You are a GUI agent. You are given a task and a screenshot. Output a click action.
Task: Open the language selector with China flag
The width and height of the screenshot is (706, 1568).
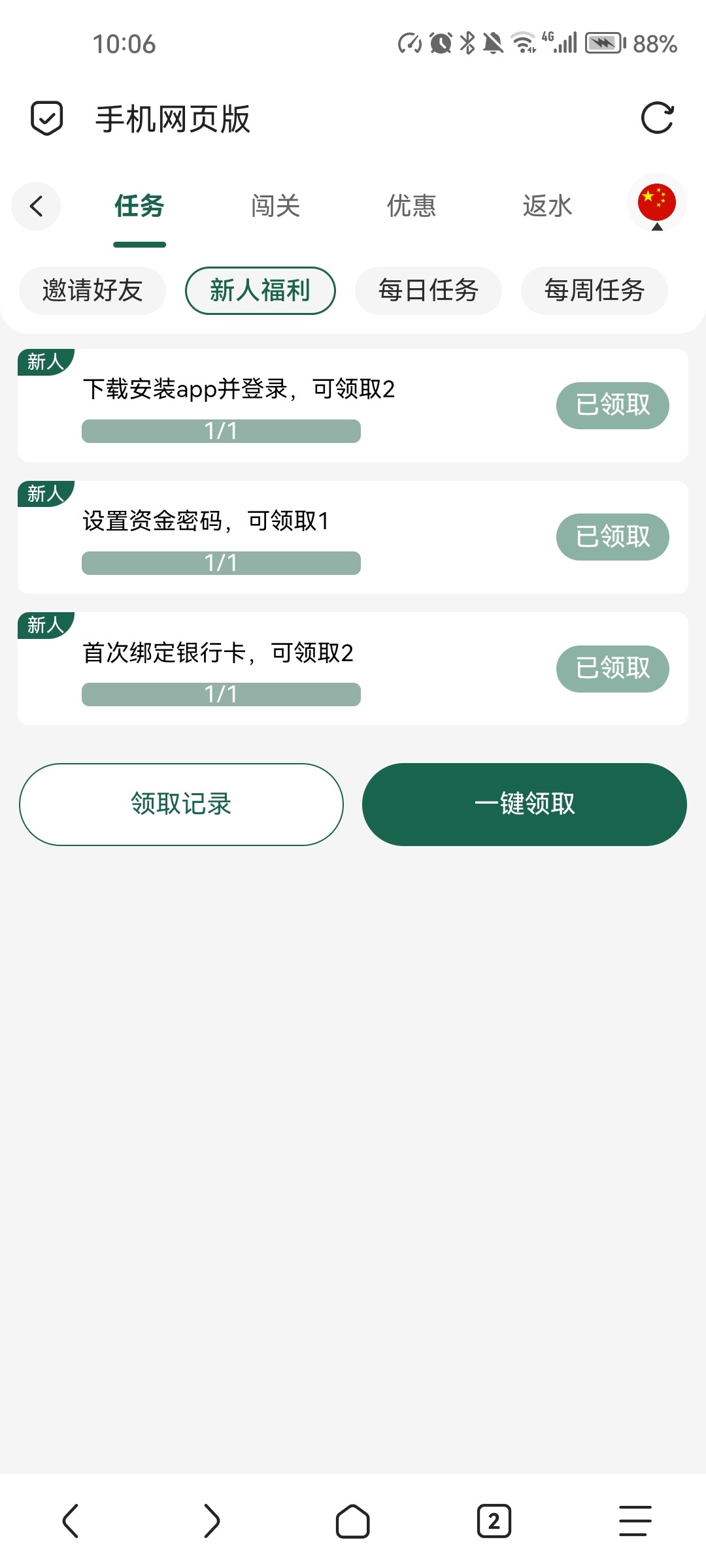[x=656, y=203]
